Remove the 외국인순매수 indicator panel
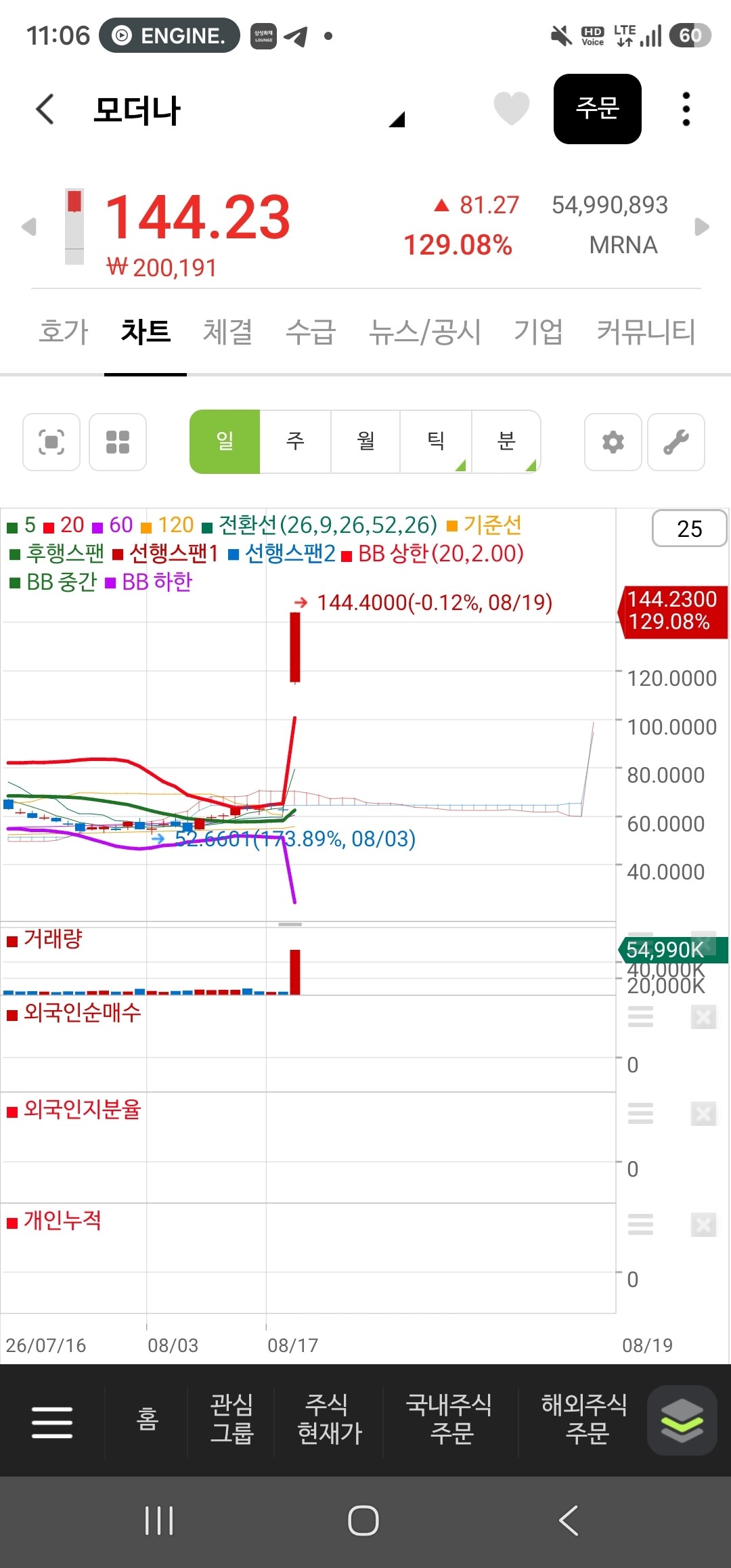This screenshot has width=731, height=1568. (703, 1017)
